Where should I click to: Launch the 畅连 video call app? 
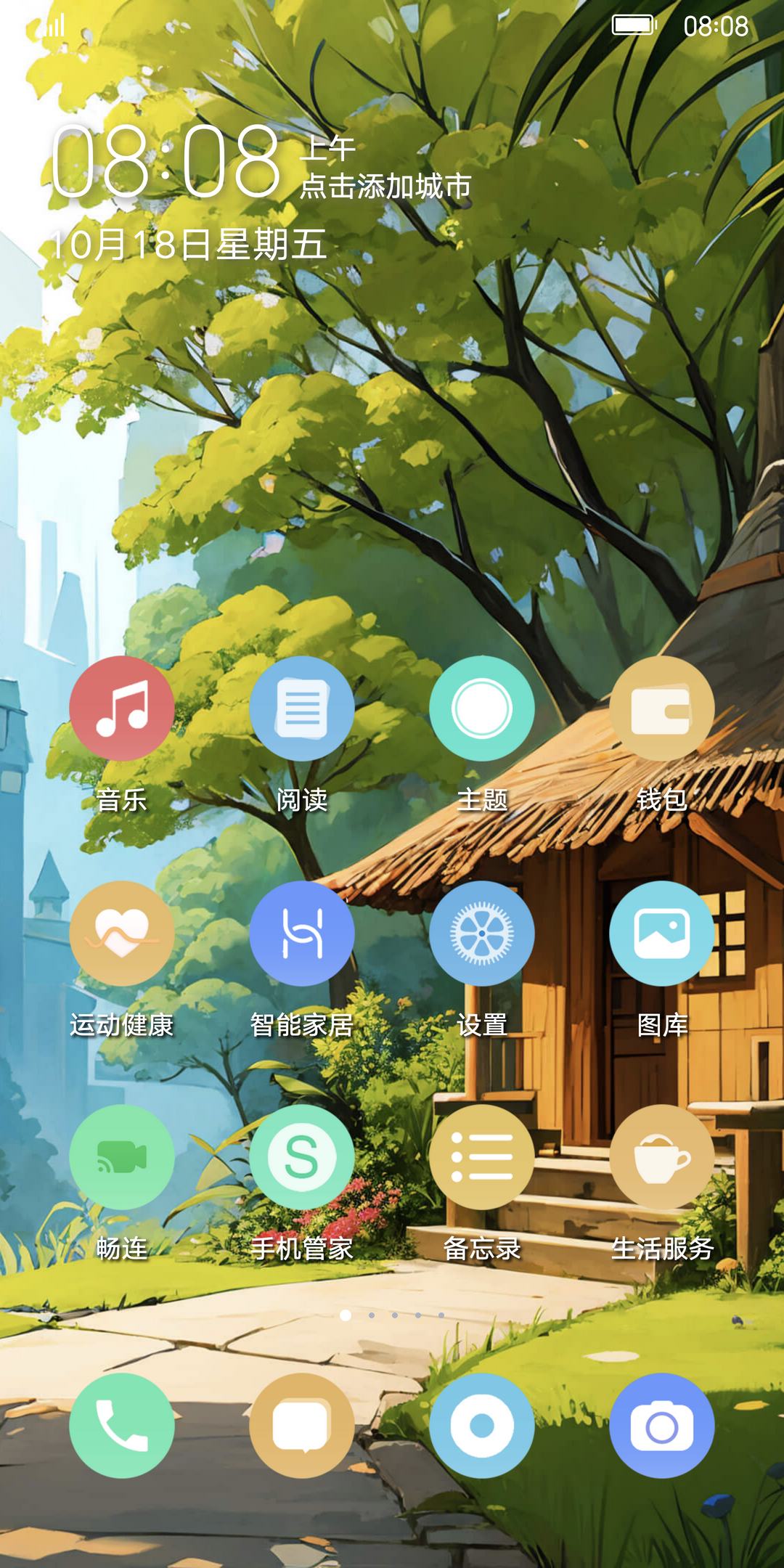(x=121, y=1157)
